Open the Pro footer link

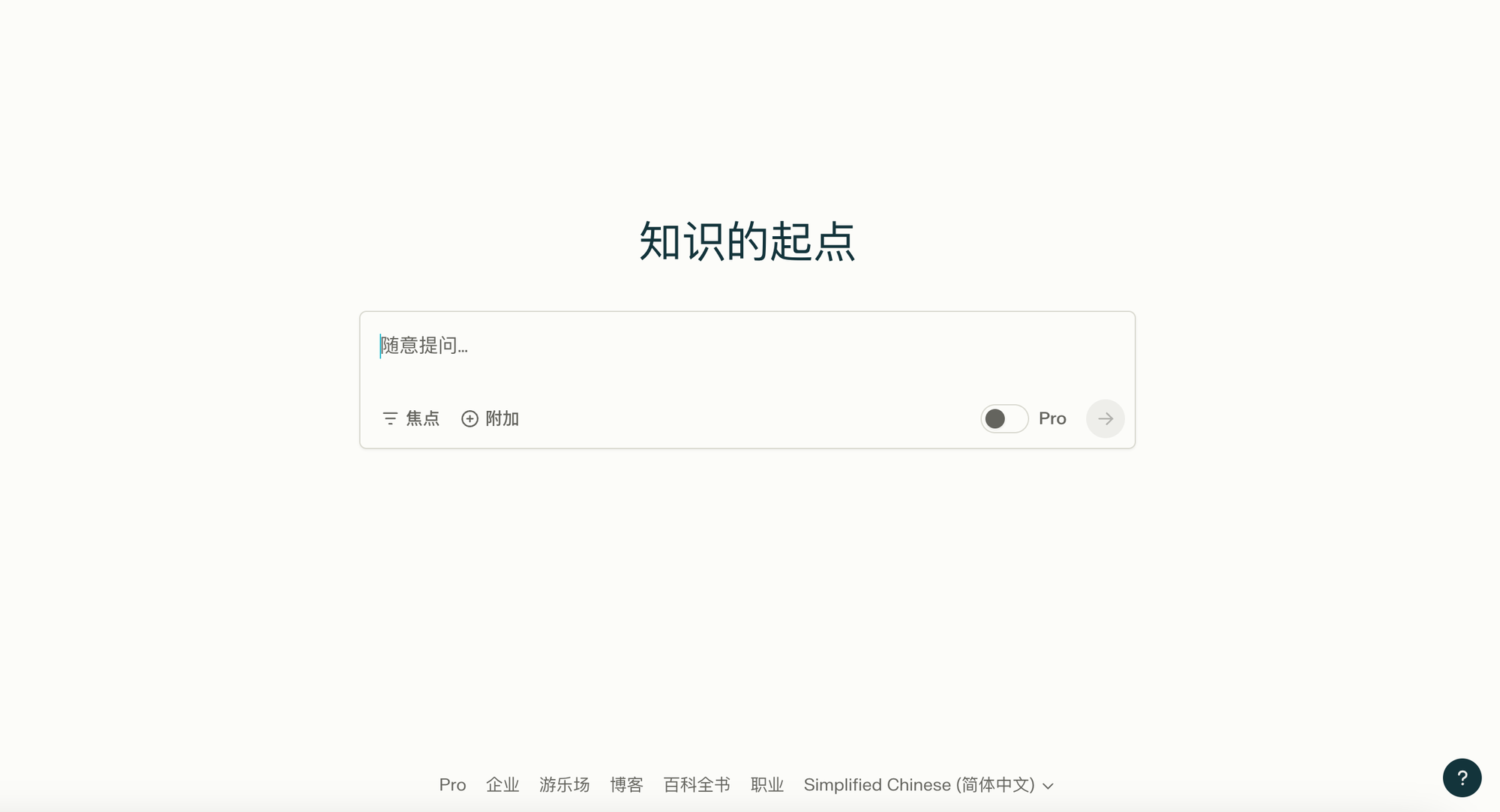(x=452, y=785)
